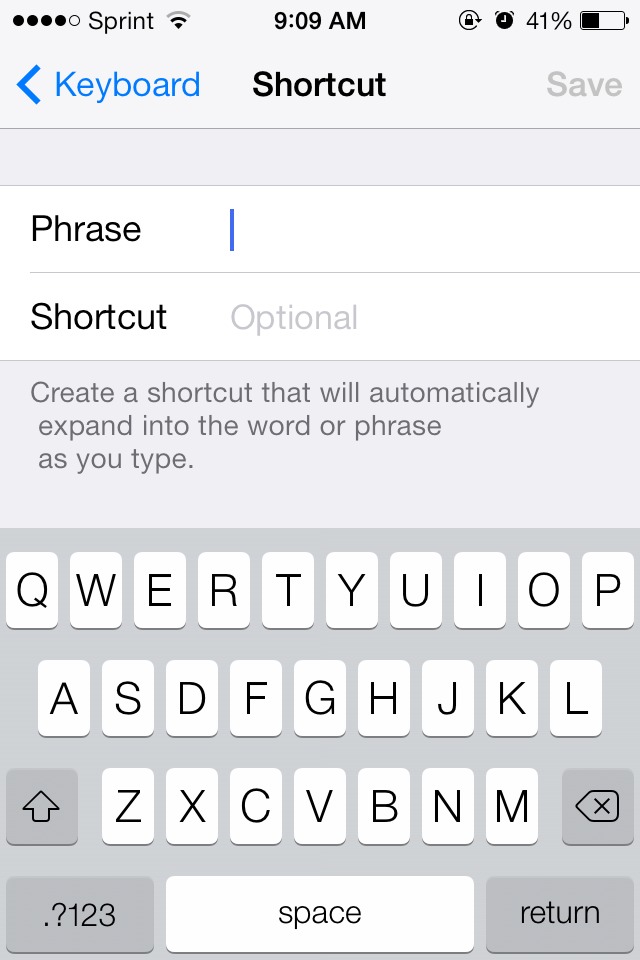Switch keyboard to numbers with .?123

(x=80, y=913)
